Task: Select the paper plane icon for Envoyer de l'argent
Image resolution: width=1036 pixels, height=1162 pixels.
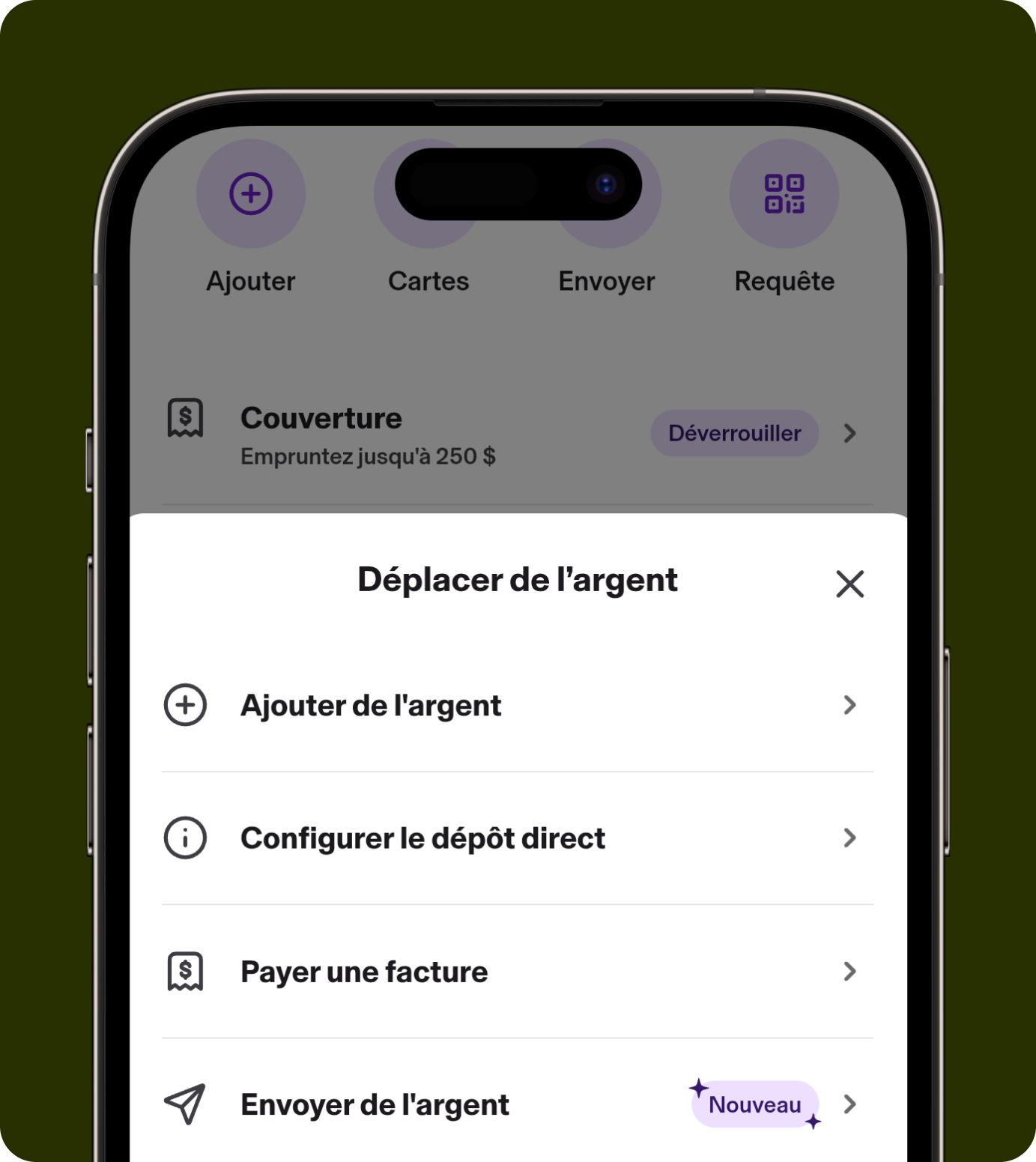Action: coord(185,1104)
